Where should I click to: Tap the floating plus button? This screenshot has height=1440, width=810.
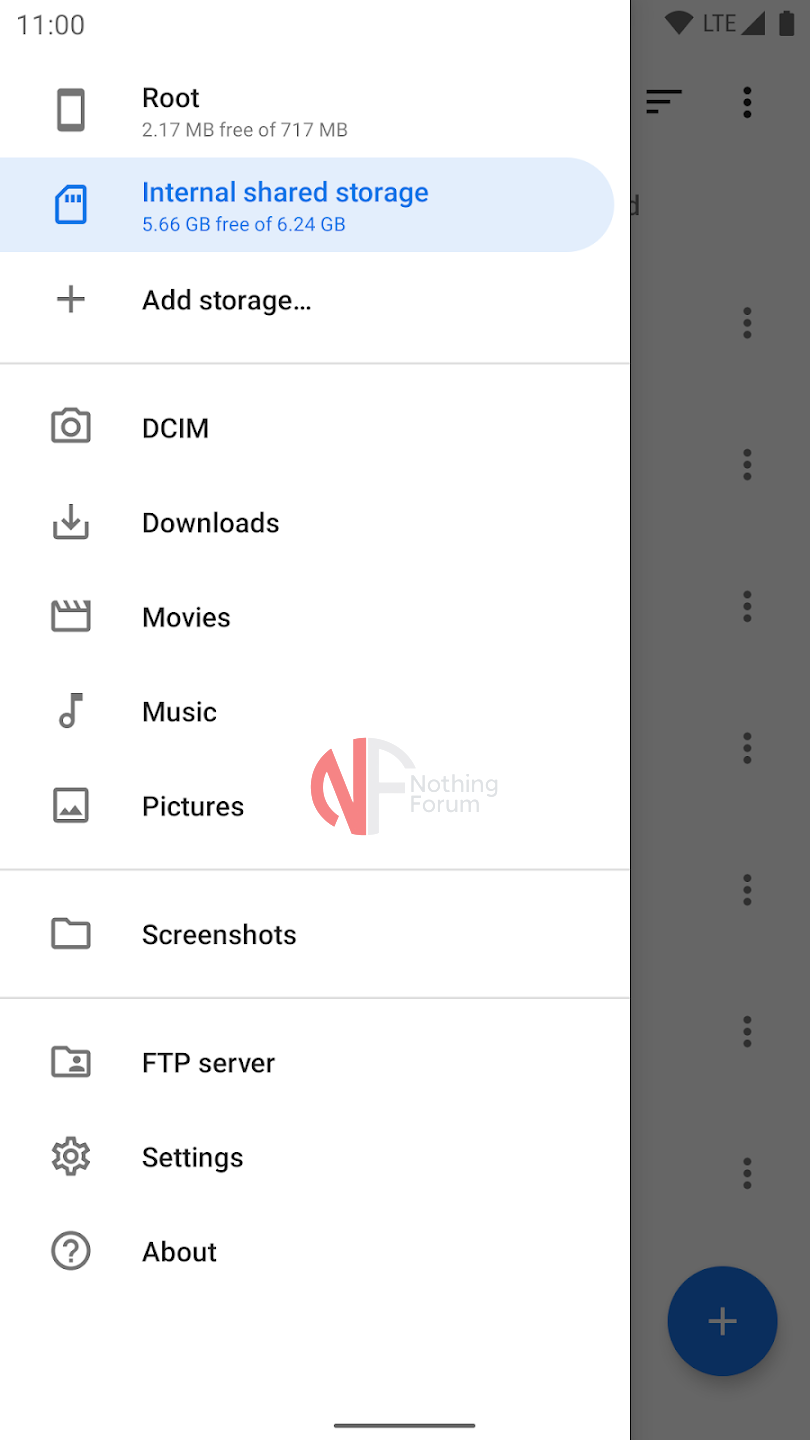click(x=722, y=1321)
